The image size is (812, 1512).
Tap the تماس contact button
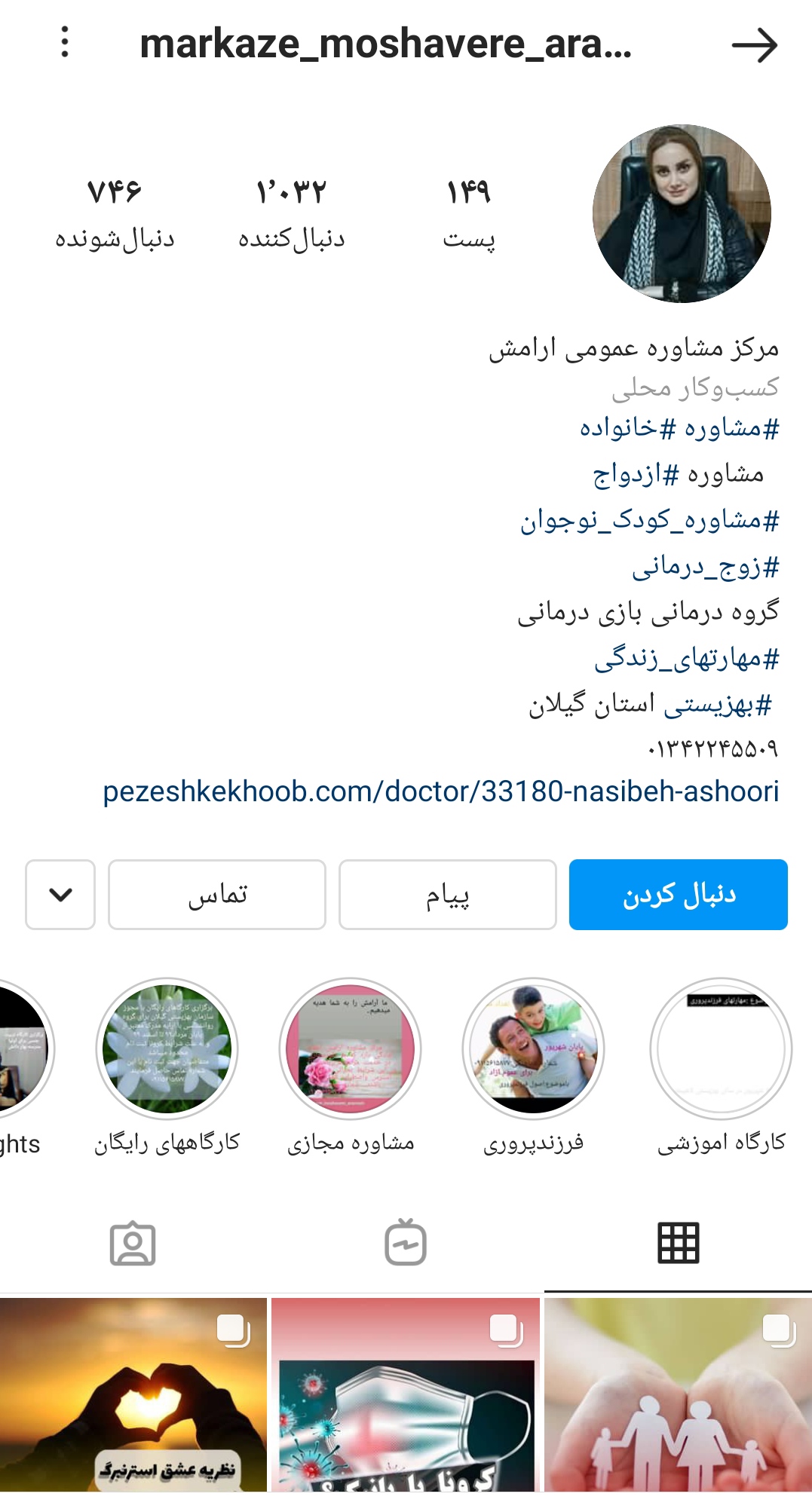(217, 895)
